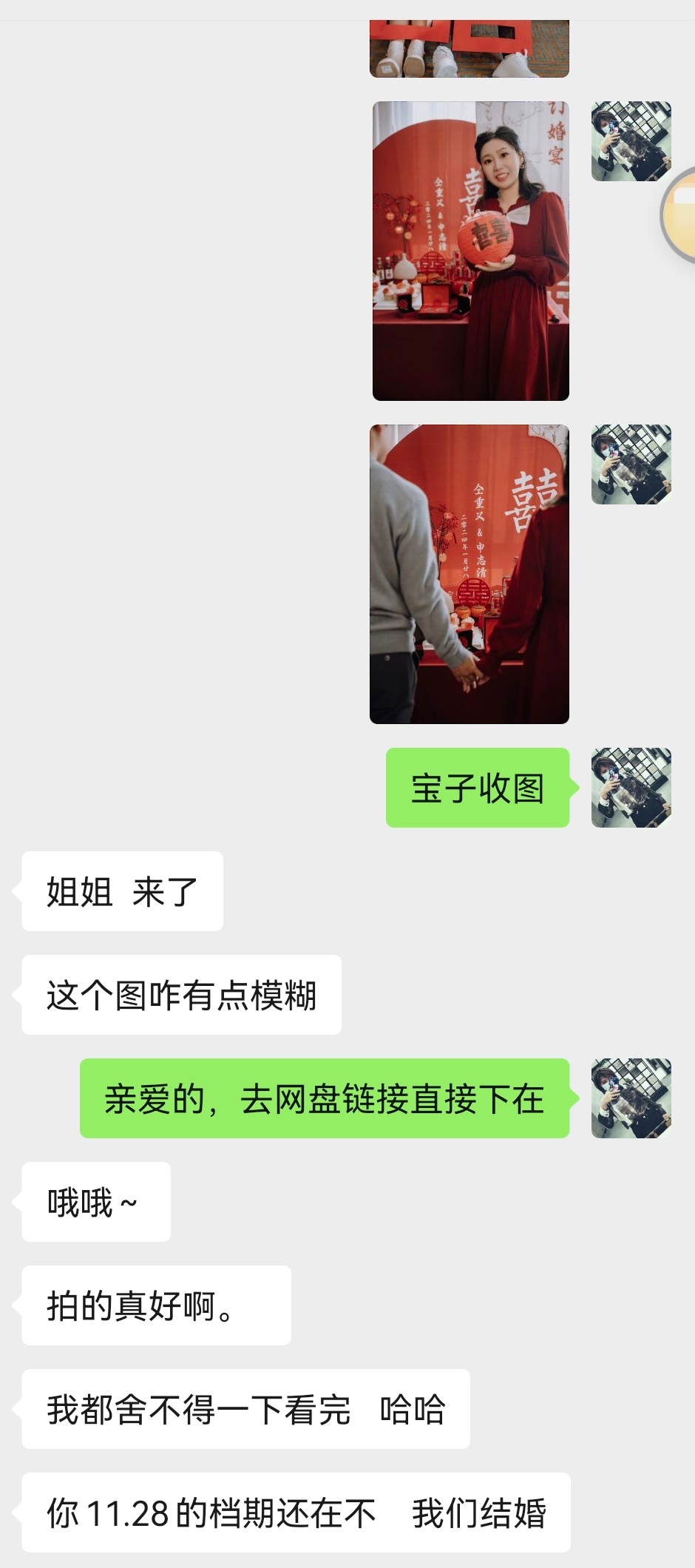The width and height of the screenshot is (695, 1568).
Task: Open the photo of couple holding hands
Action: coord(469,574)
